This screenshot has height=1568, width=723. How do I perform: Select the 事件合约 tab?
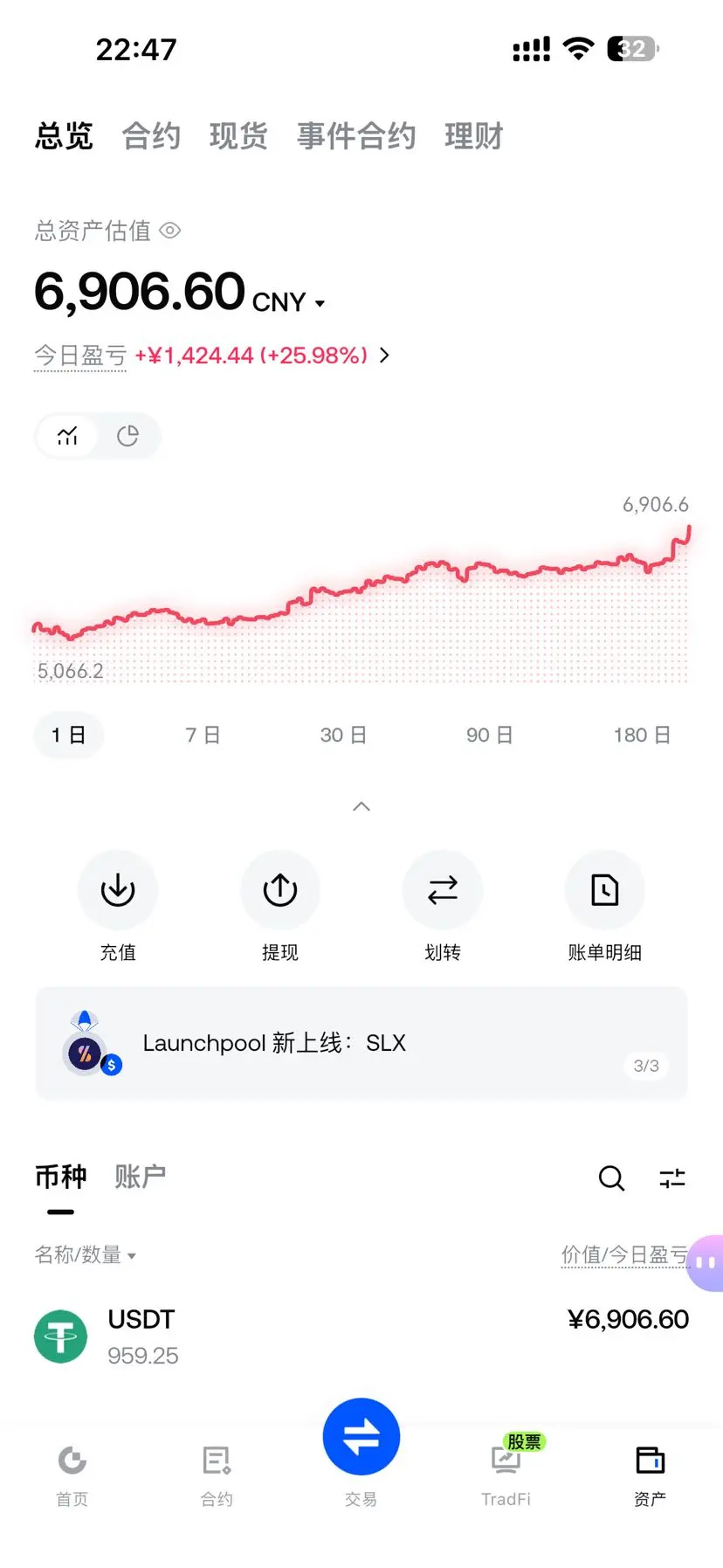coord(356,136)
